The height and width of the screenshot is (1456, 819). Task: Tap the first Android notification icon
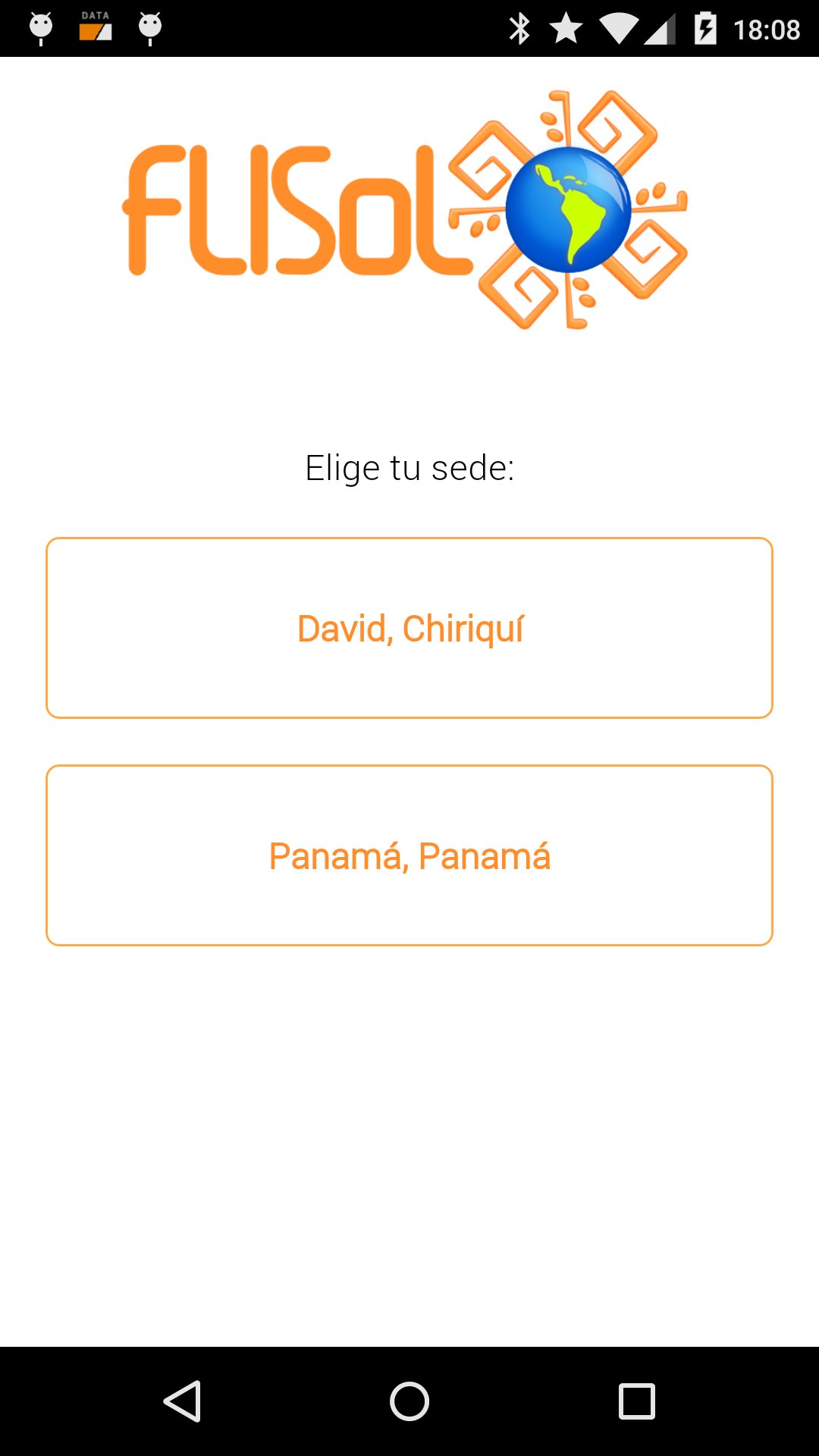[x=42, y=28]
